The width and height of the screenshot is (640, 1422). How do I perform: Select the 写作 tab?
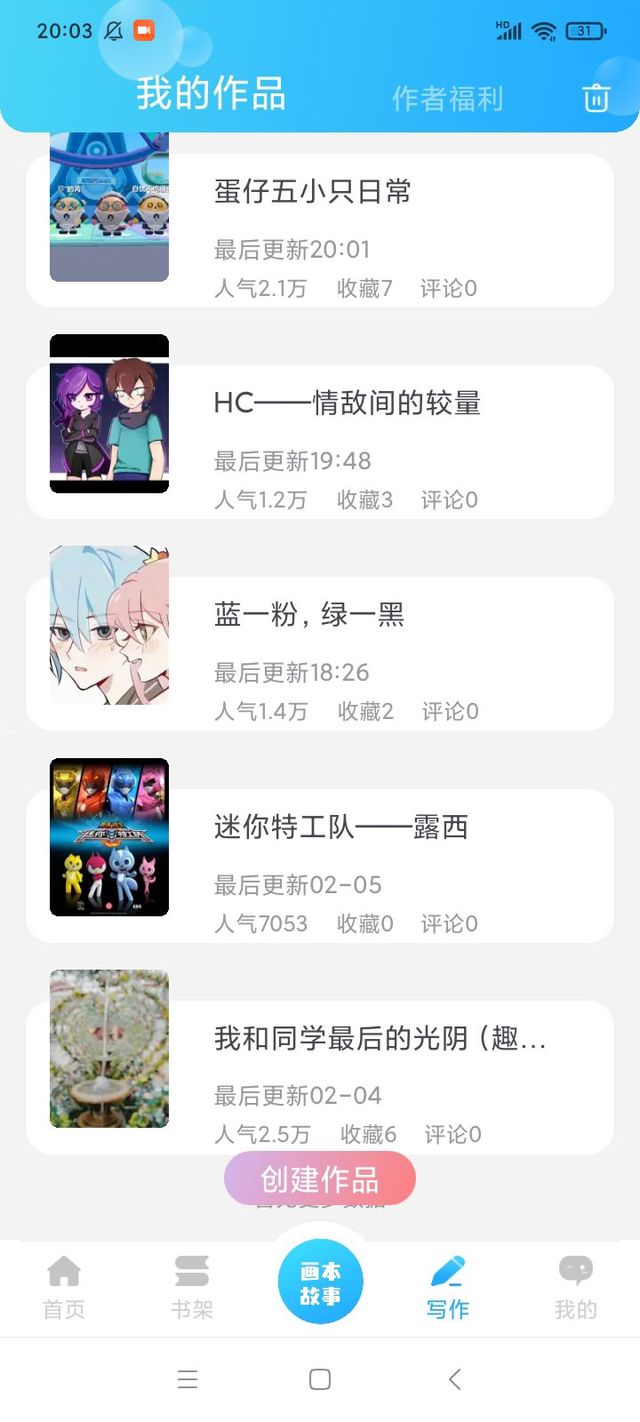point(448,1288)
